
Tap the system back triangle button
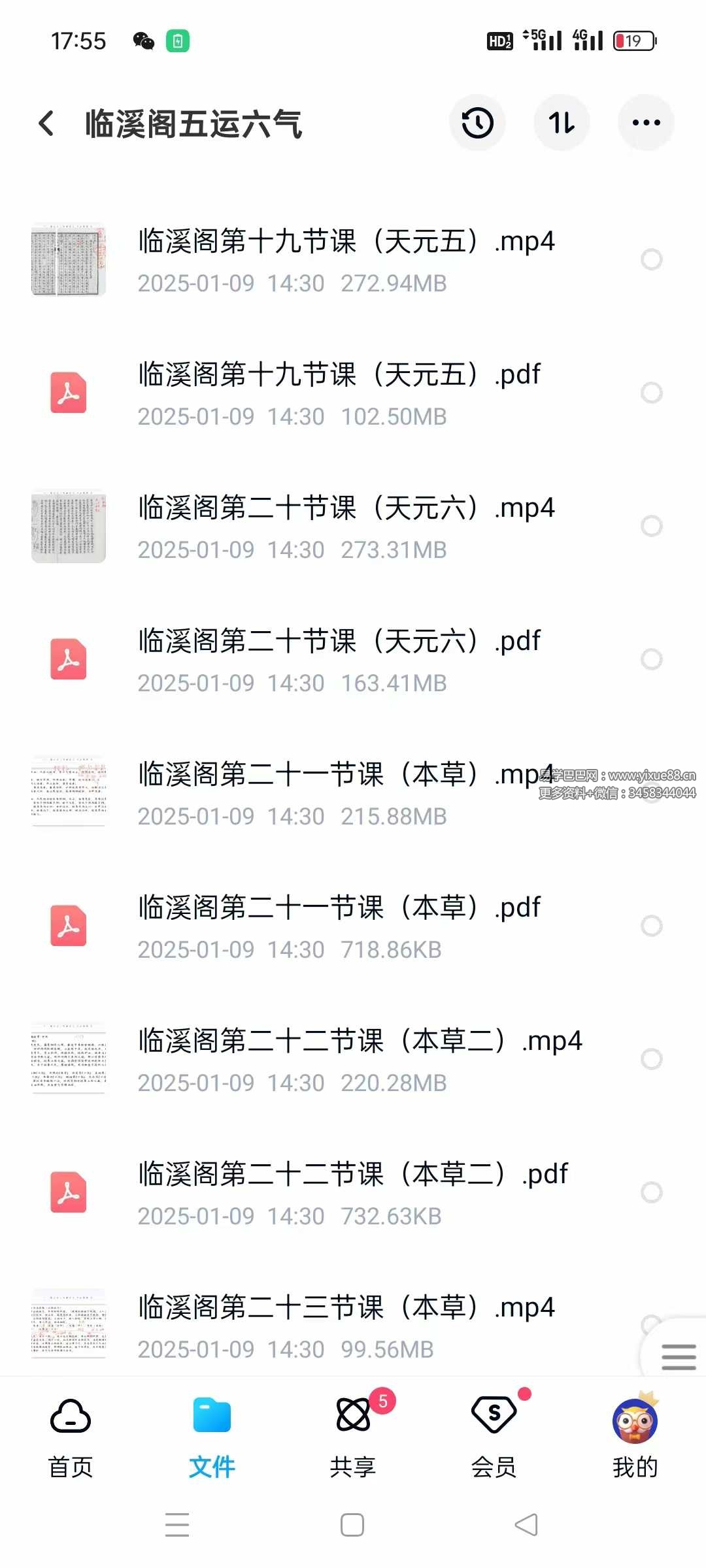(526, 1525)
